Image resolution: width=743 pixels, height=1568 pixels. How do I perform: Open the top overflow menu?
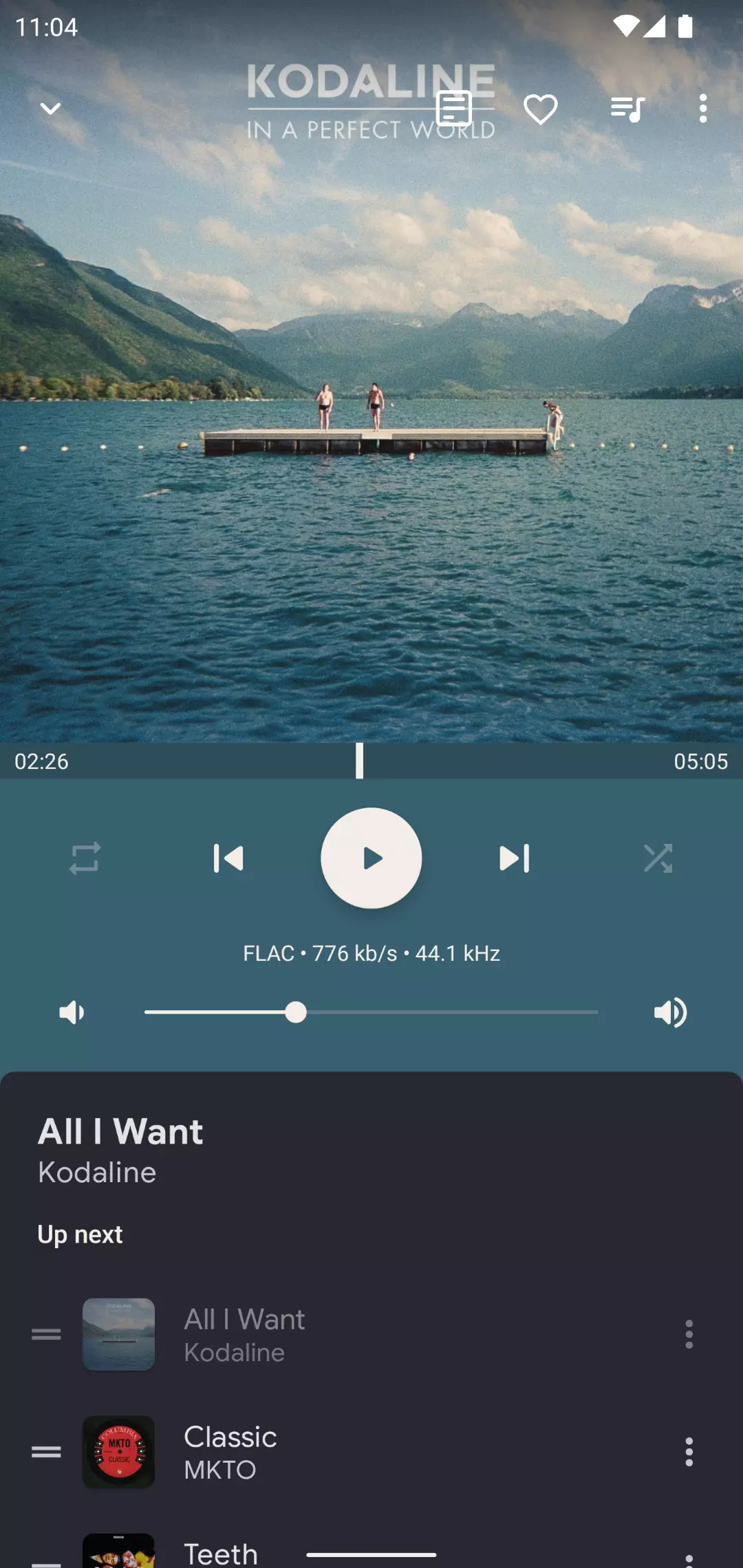coord(702,109)
